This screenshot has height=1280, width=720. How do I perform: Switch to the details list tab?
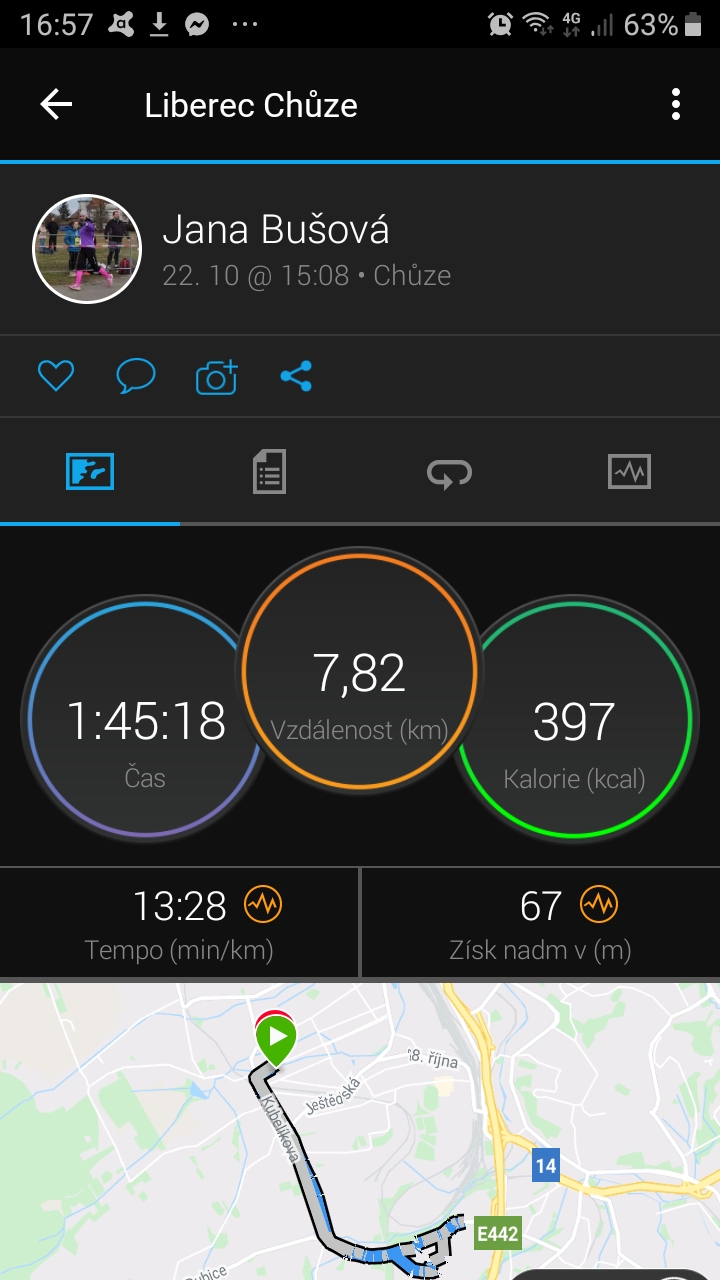pyautogui.click(x=269, y=471)
